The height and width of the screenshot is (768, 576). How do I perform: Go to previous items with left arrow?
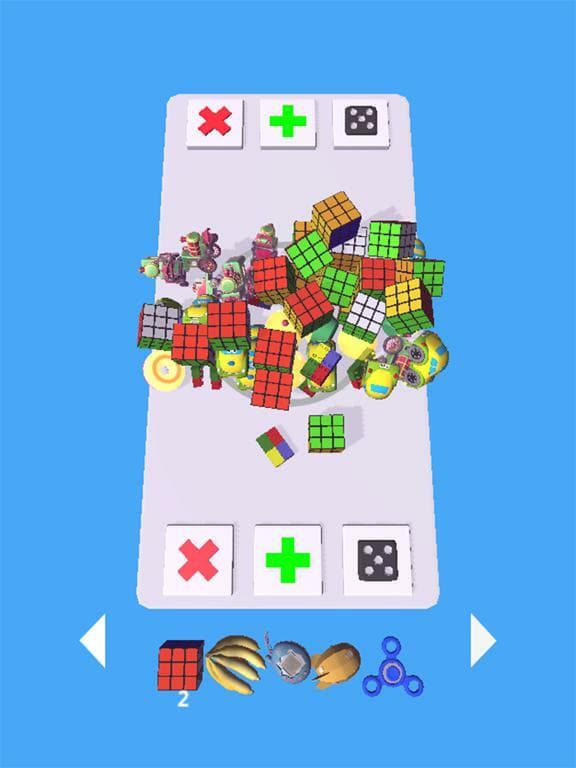93,640
